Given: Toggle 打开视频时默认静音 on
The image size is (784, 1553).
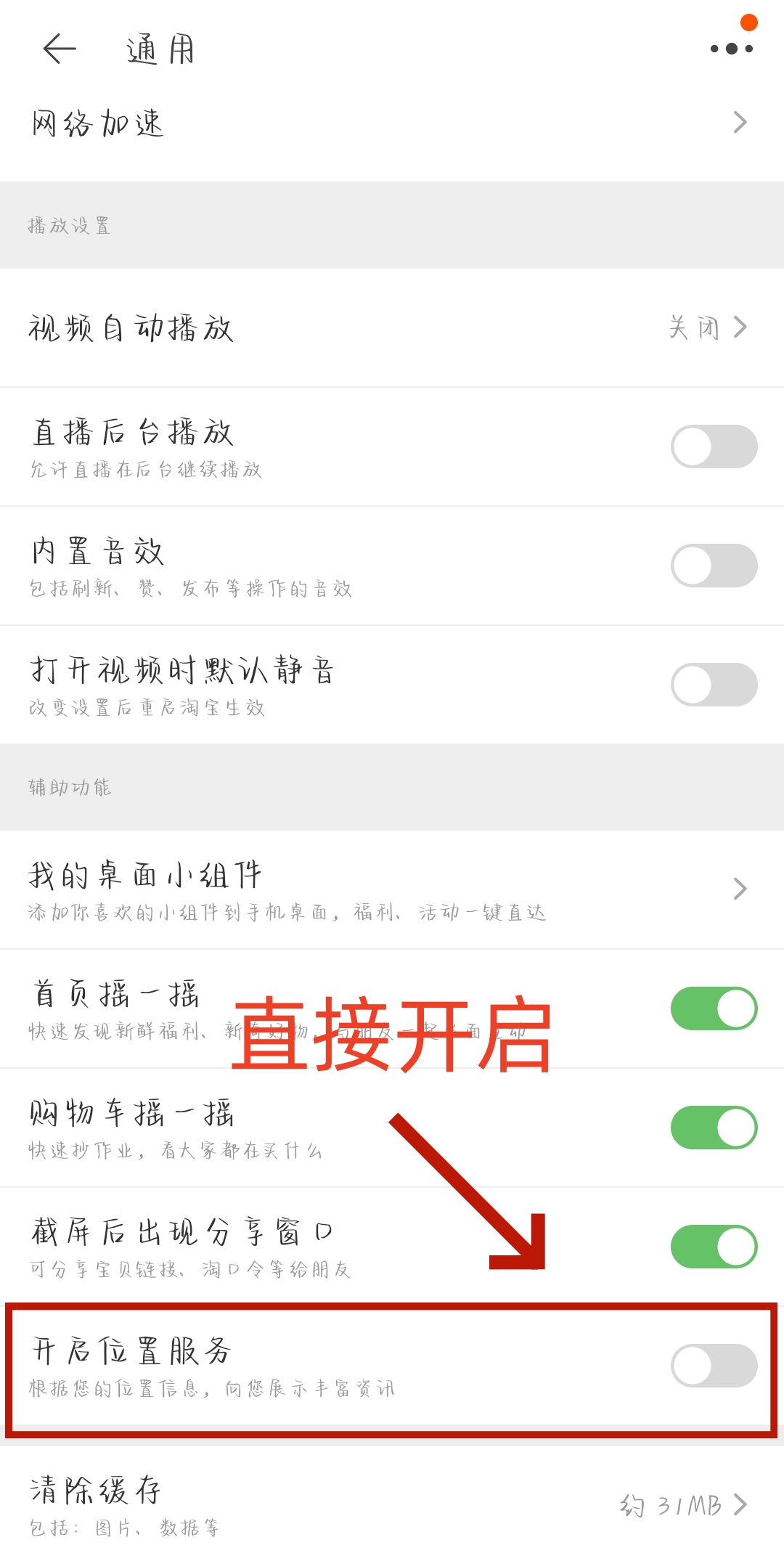Looking at the screenshot, I should pos(714,685).
